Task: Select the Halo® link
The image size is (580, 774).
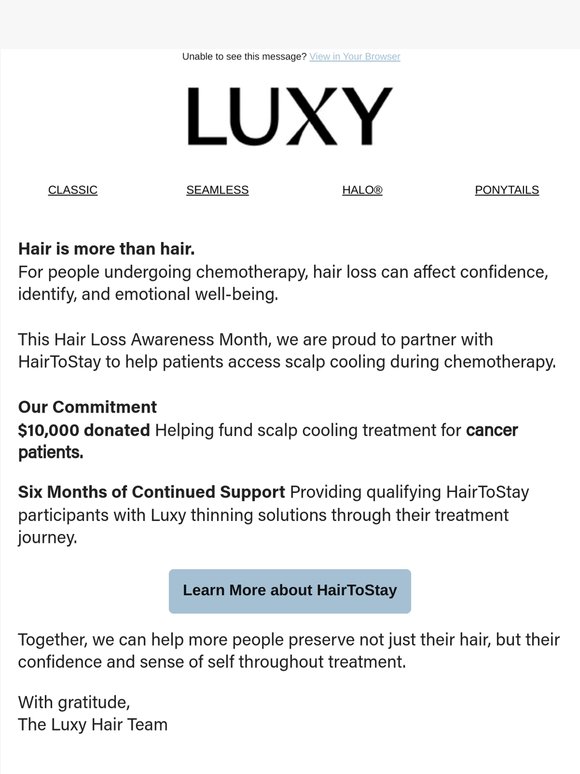Action: [362, 190]
